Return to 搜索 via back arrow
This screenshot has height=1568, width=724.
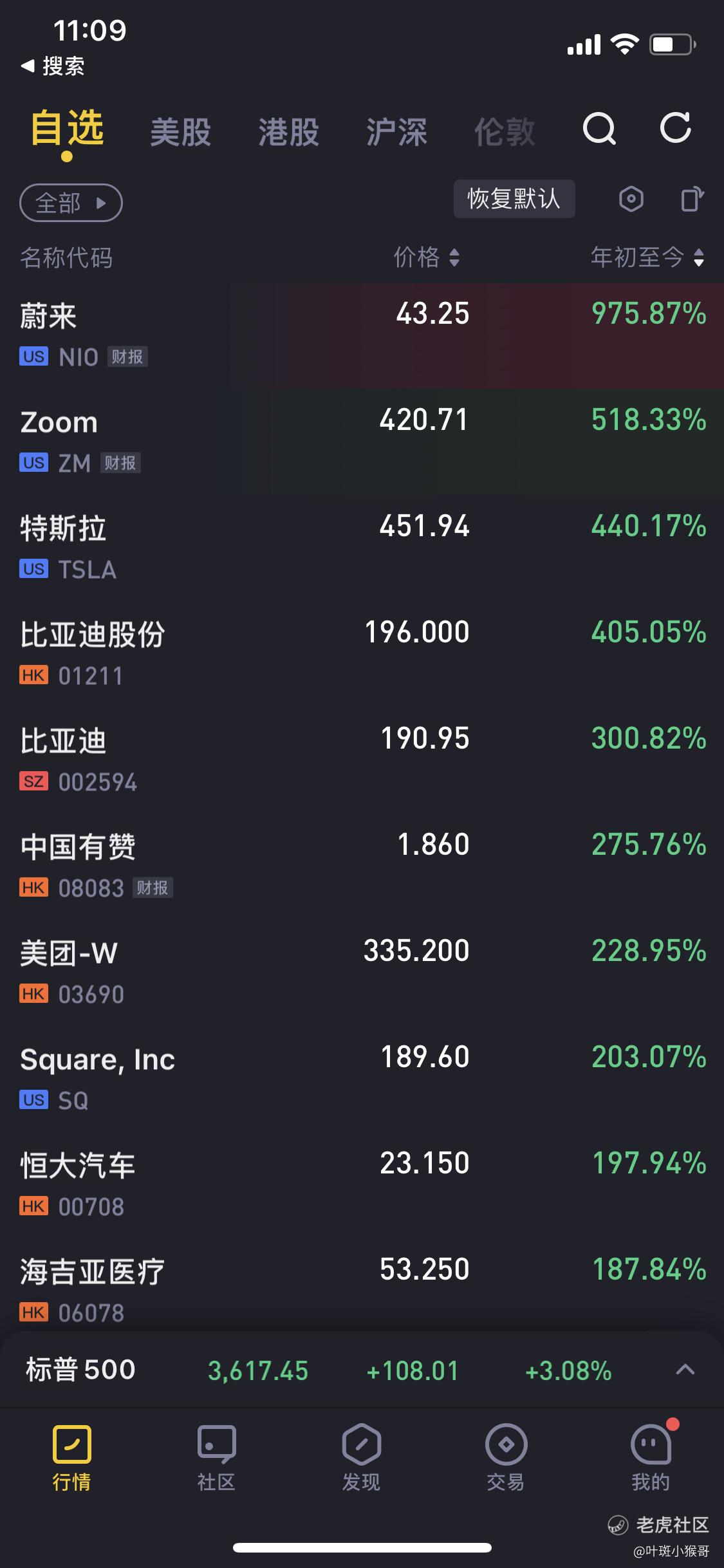(x=53, y=66)
